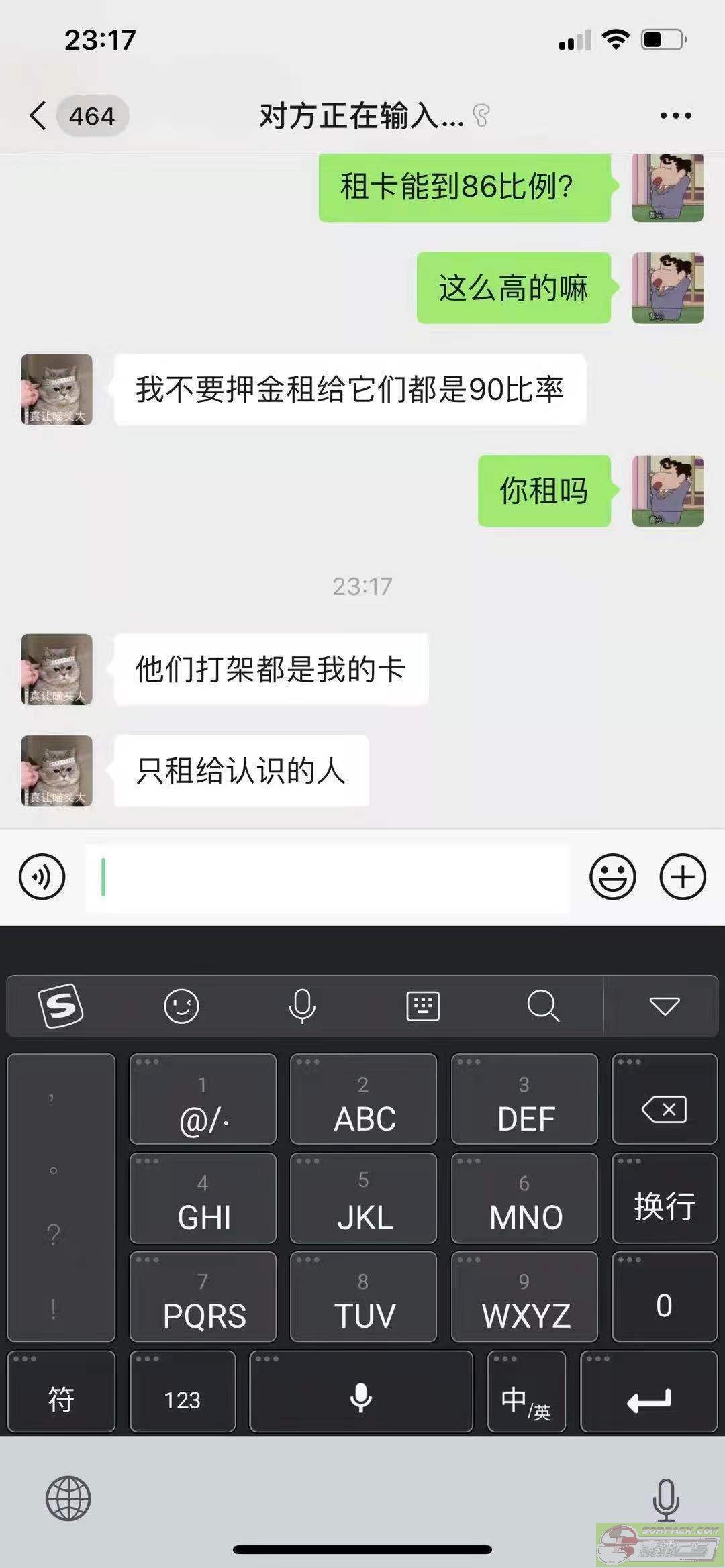Open the keyboard search tool
This screenshot has height=1568, width=725.
click(543, 1006)
